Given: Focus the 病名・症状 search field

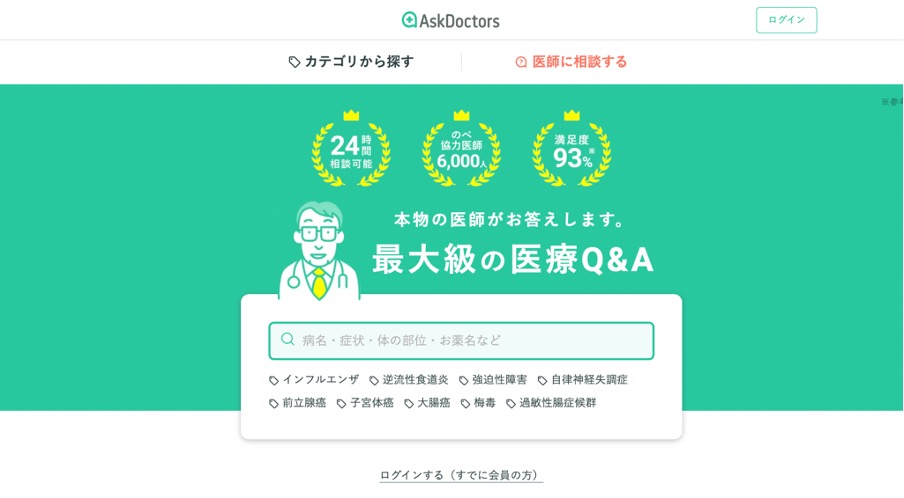Looking at the screenshot, I should pos(461,340).
